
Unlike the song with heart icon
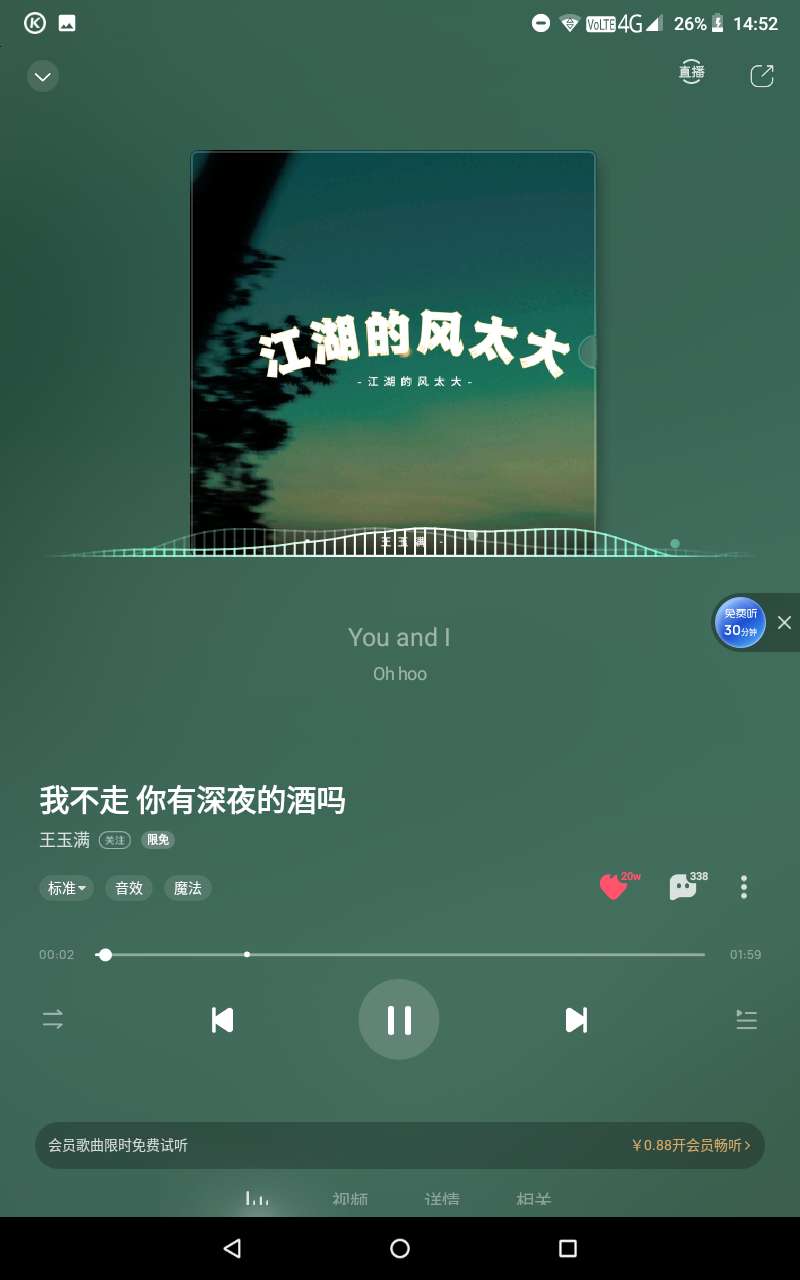point(615,886)
